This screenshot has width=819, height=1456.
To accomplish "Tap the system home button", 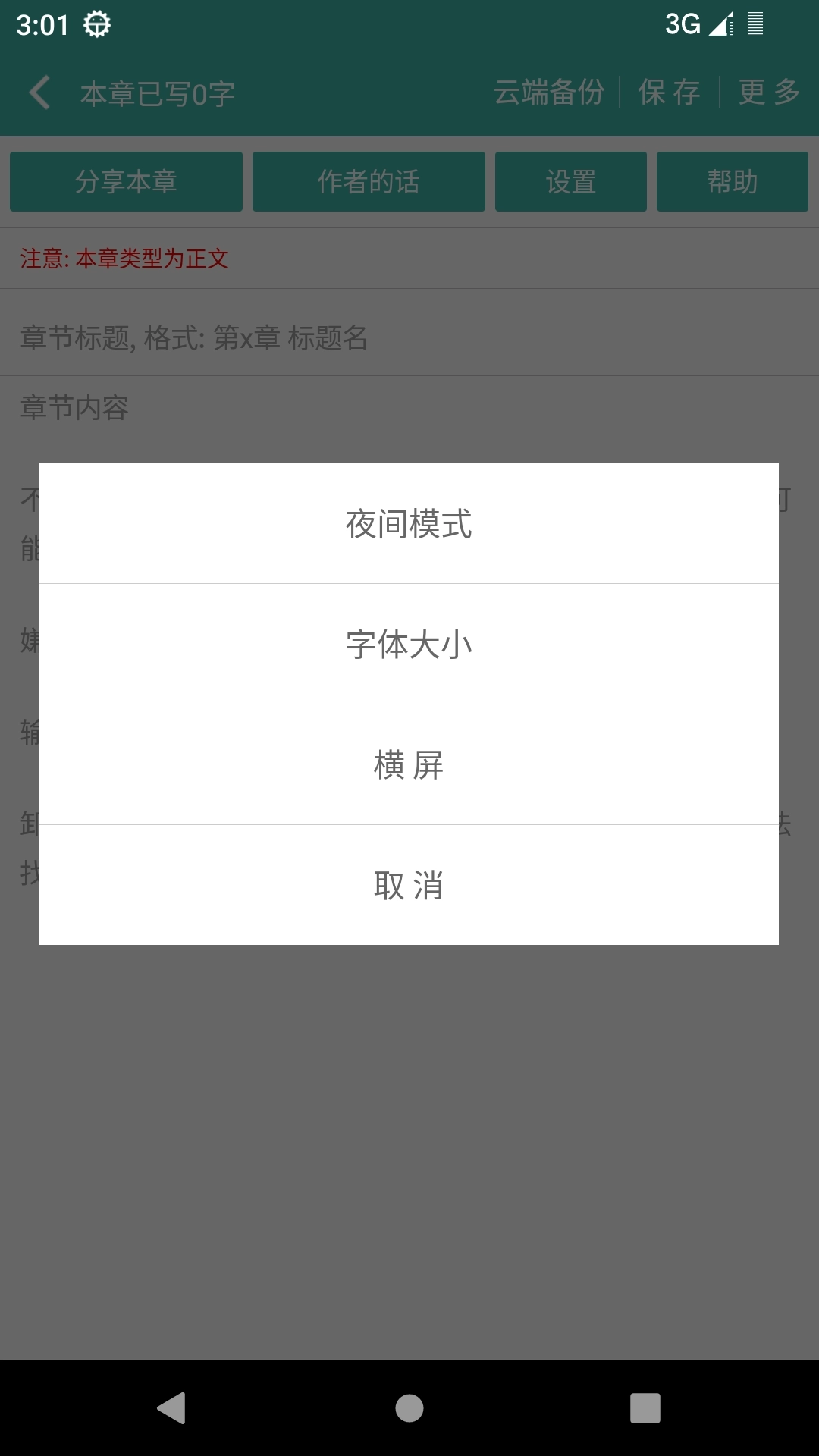I will [x=409, y=1408].
